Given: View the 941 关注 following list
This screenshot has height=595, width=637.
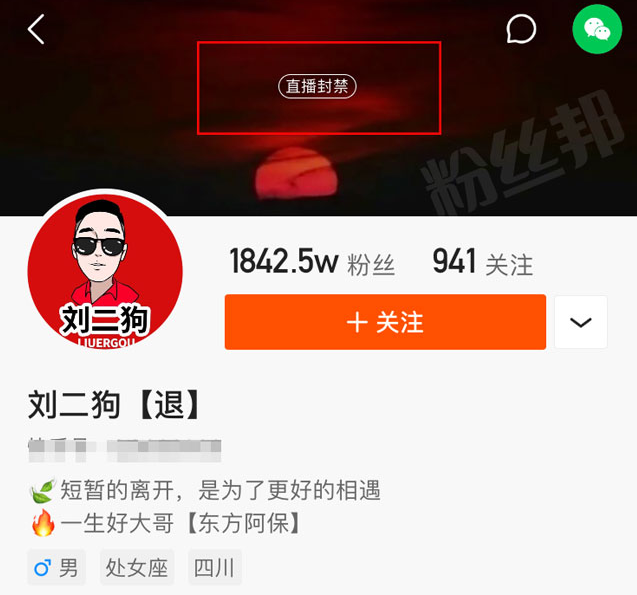Looking at the screenshot, I should [482, 263].
